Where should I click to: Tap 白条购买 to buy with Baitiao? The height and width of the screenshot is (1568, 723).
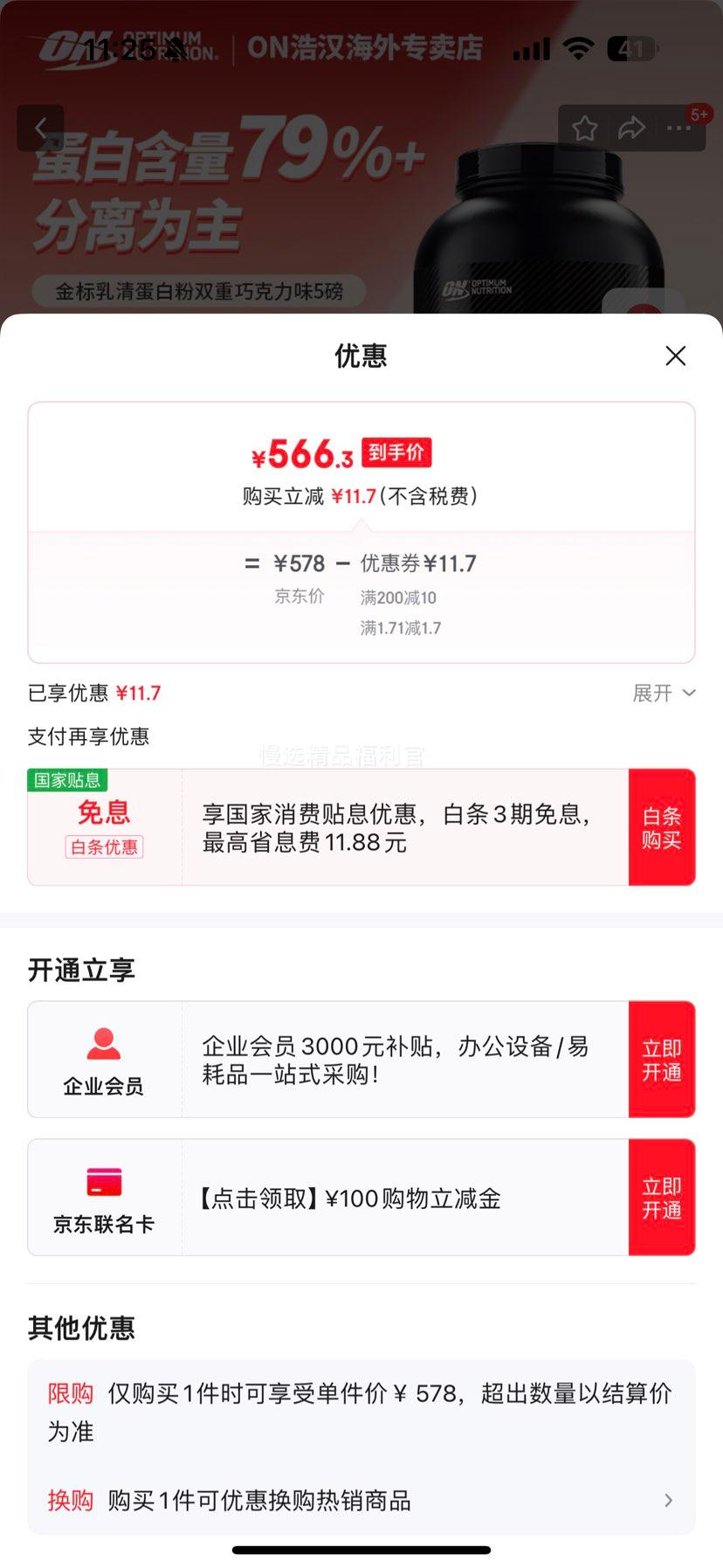click(x=662, y=826)
